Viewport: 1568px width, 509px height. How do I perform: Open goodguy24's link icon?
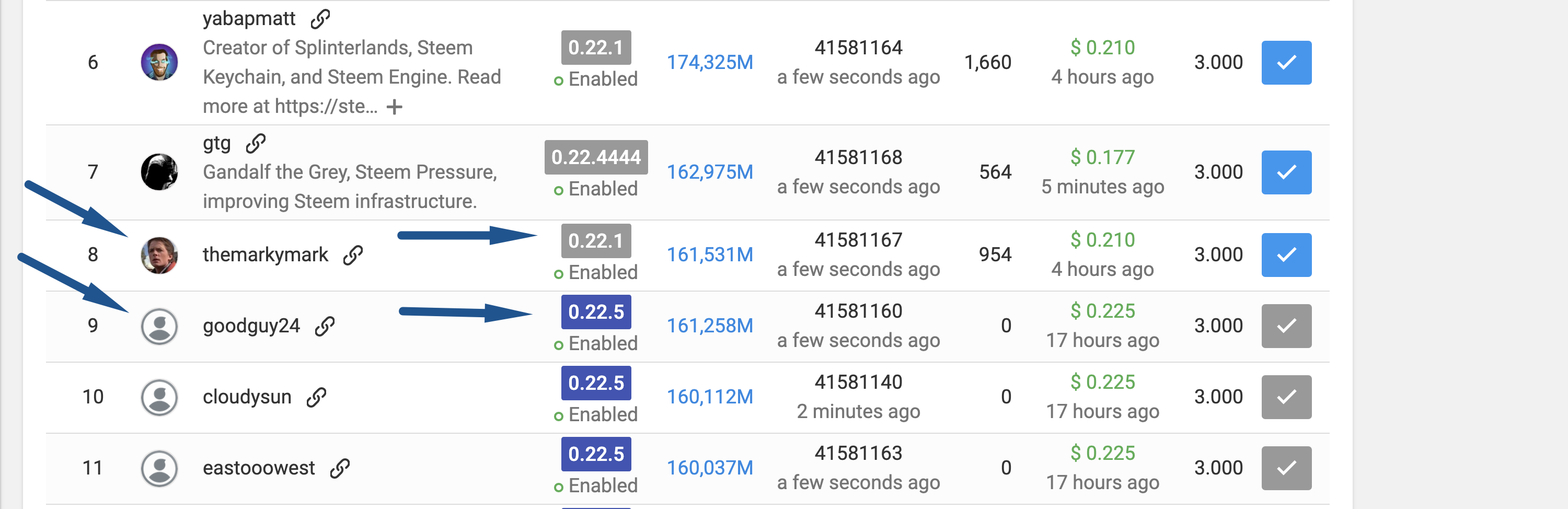point(325,326)
